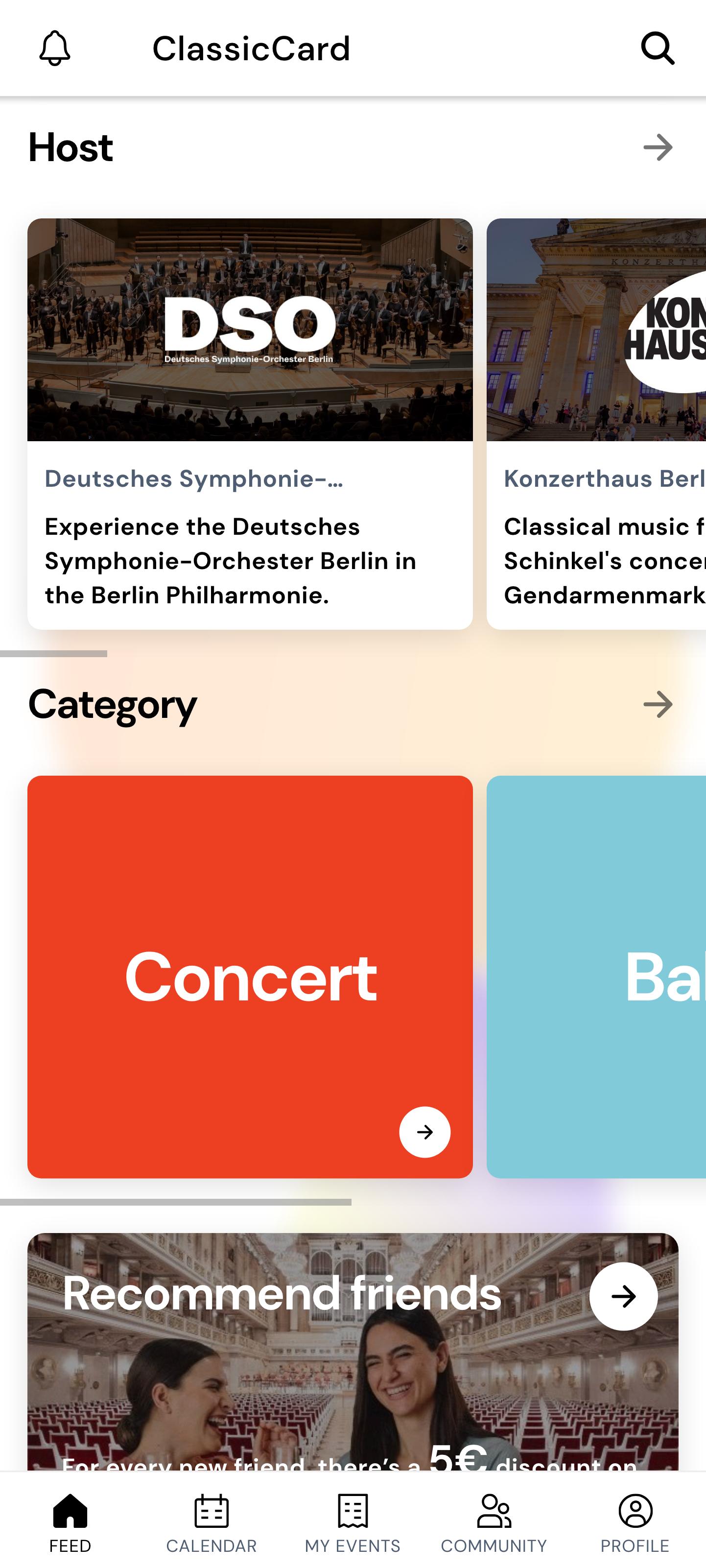Image resolution: width=706 pixels, height=1568 pixels.
Task: Open search with the magnifier icon
Action: (658, 48)
